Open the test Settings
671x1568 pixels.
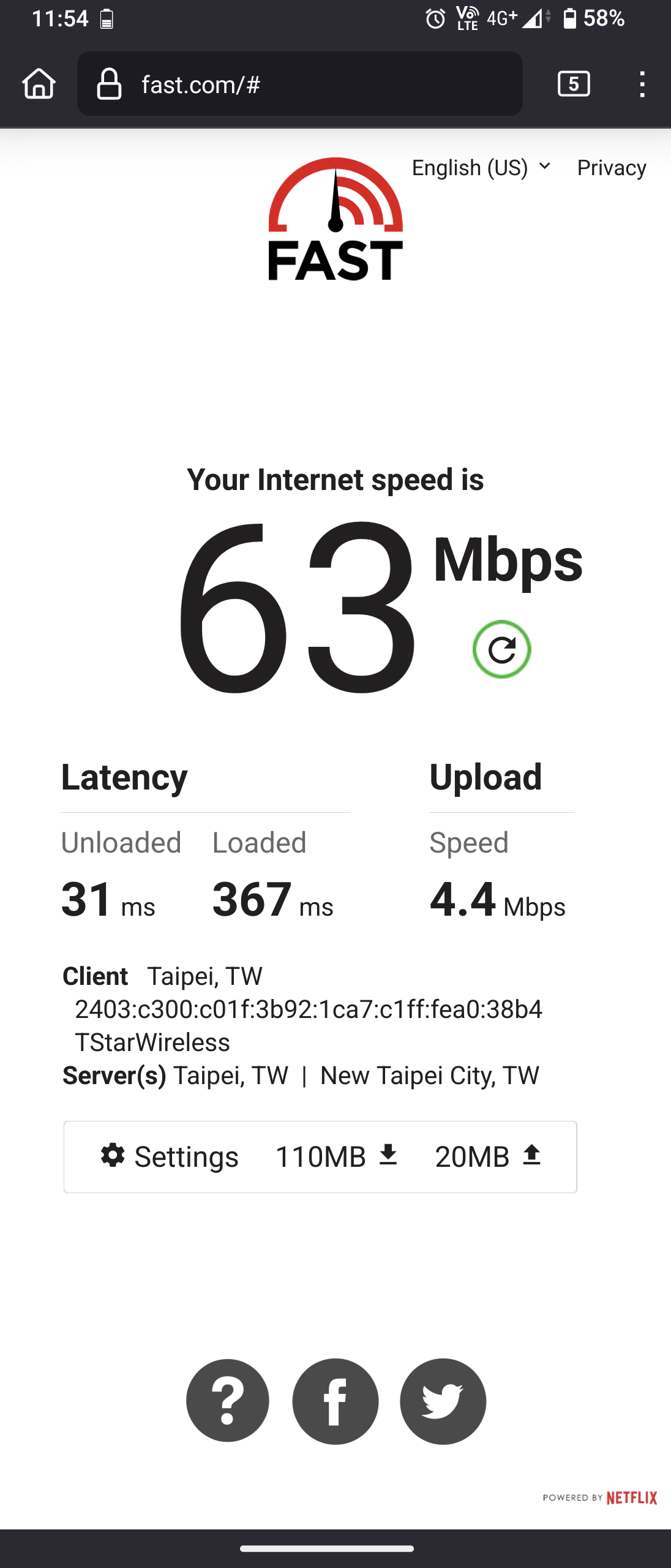170,1156
